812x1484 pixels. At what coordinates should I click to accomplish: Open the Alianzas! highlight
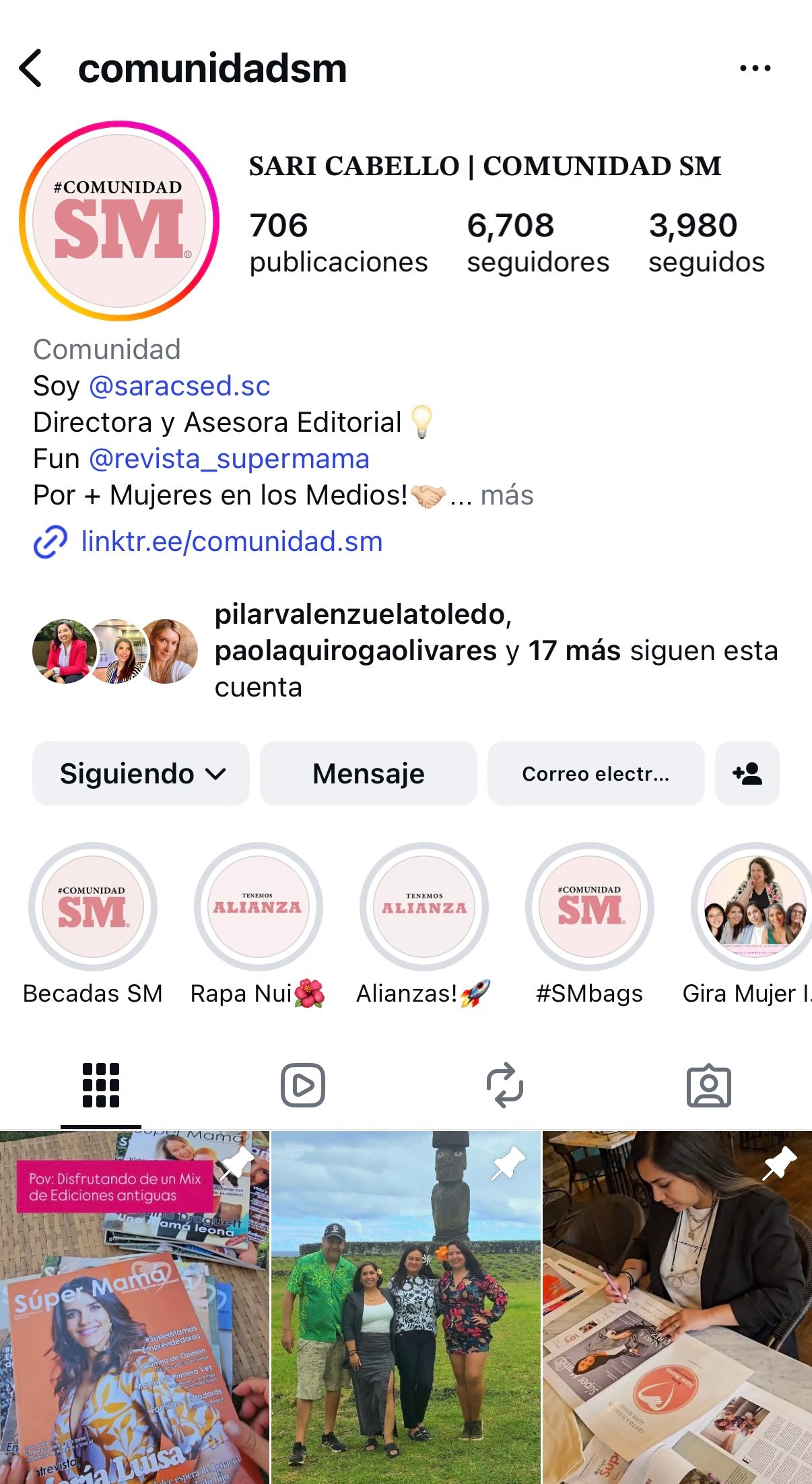[x=424, y=907]
